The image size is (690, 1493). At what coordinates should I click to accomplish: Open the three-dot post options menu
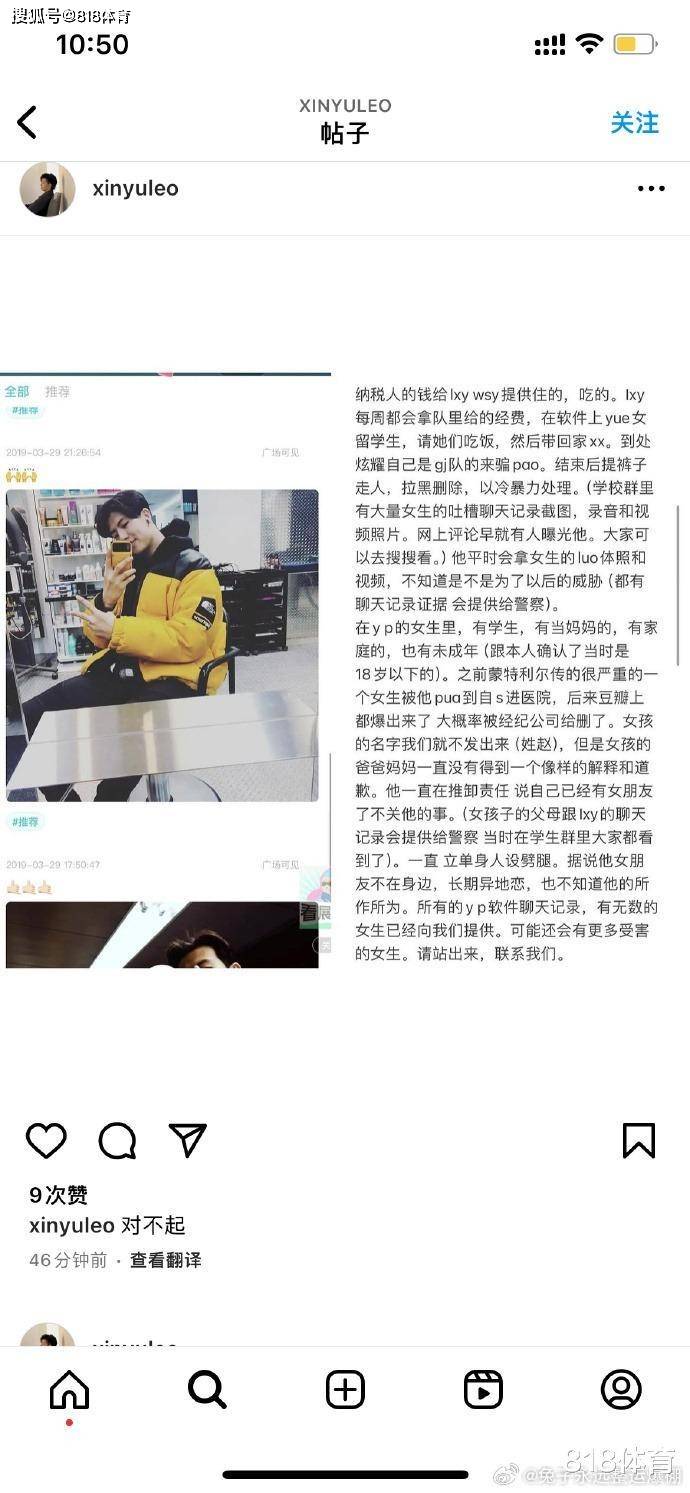(651, 189)
